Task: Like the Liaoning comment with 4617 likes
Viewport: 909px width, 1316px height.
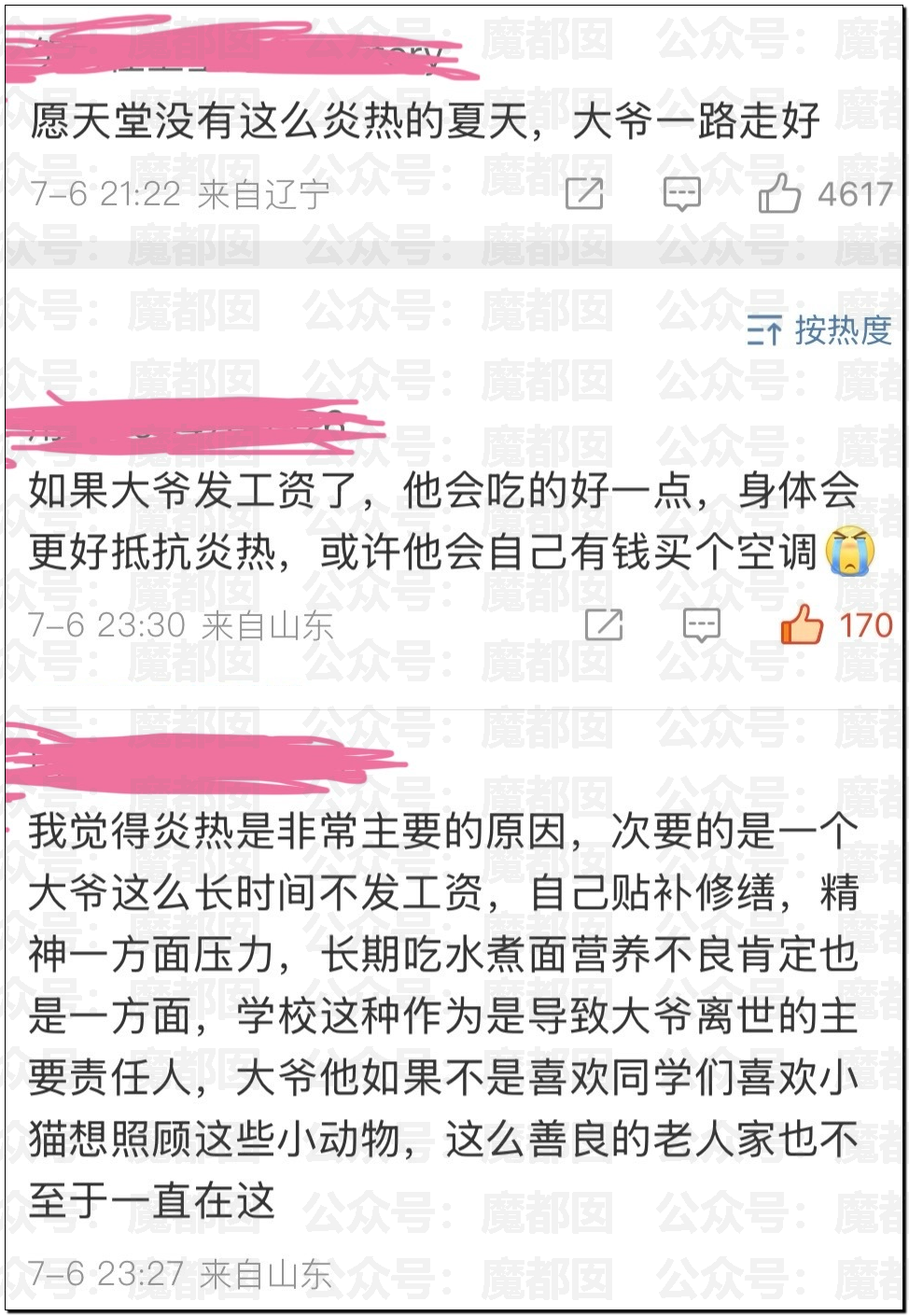Action: [x=778, y=194]
